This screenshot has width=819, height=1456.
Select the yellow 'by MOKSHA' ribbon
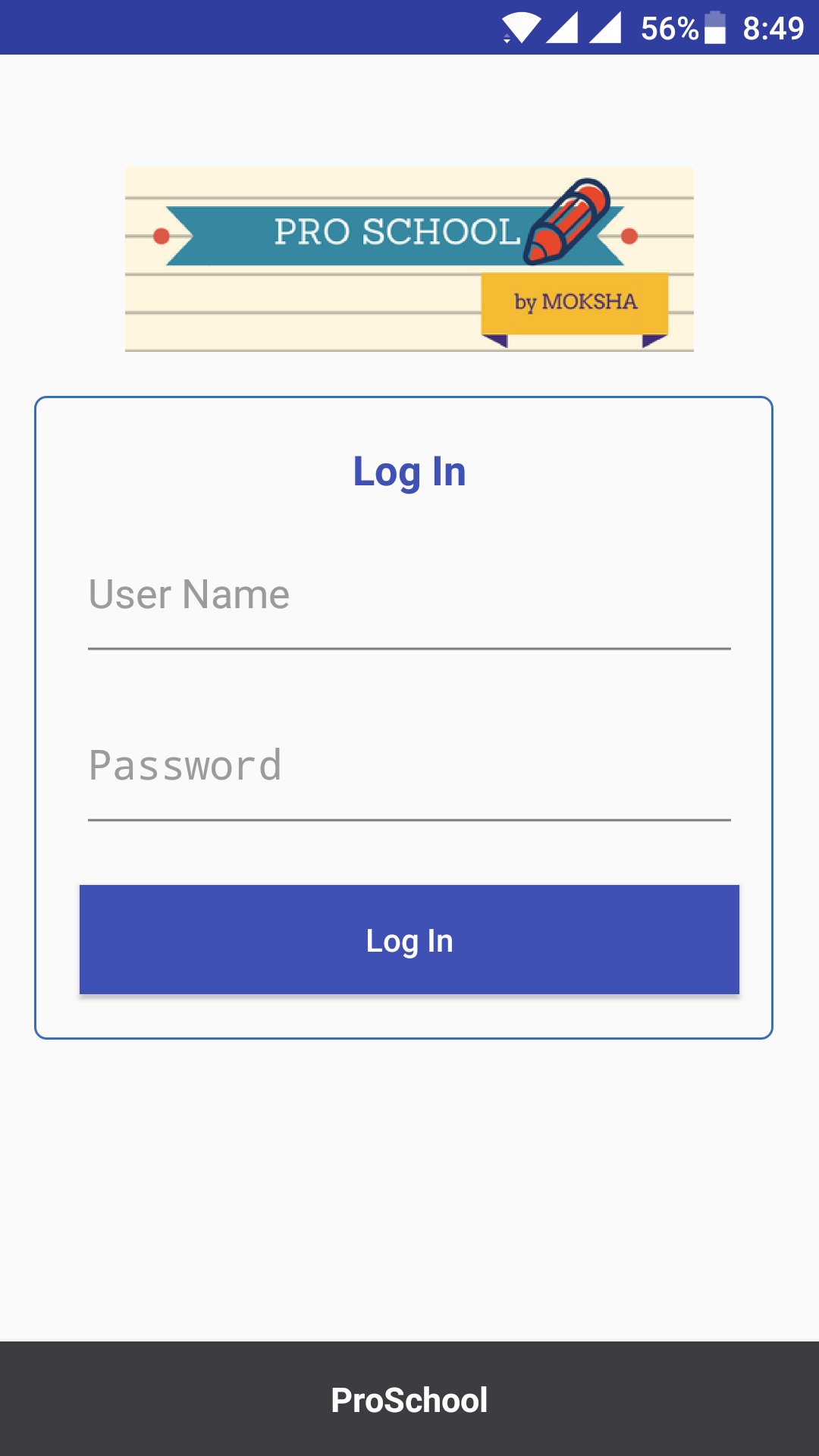pos(574,303)
